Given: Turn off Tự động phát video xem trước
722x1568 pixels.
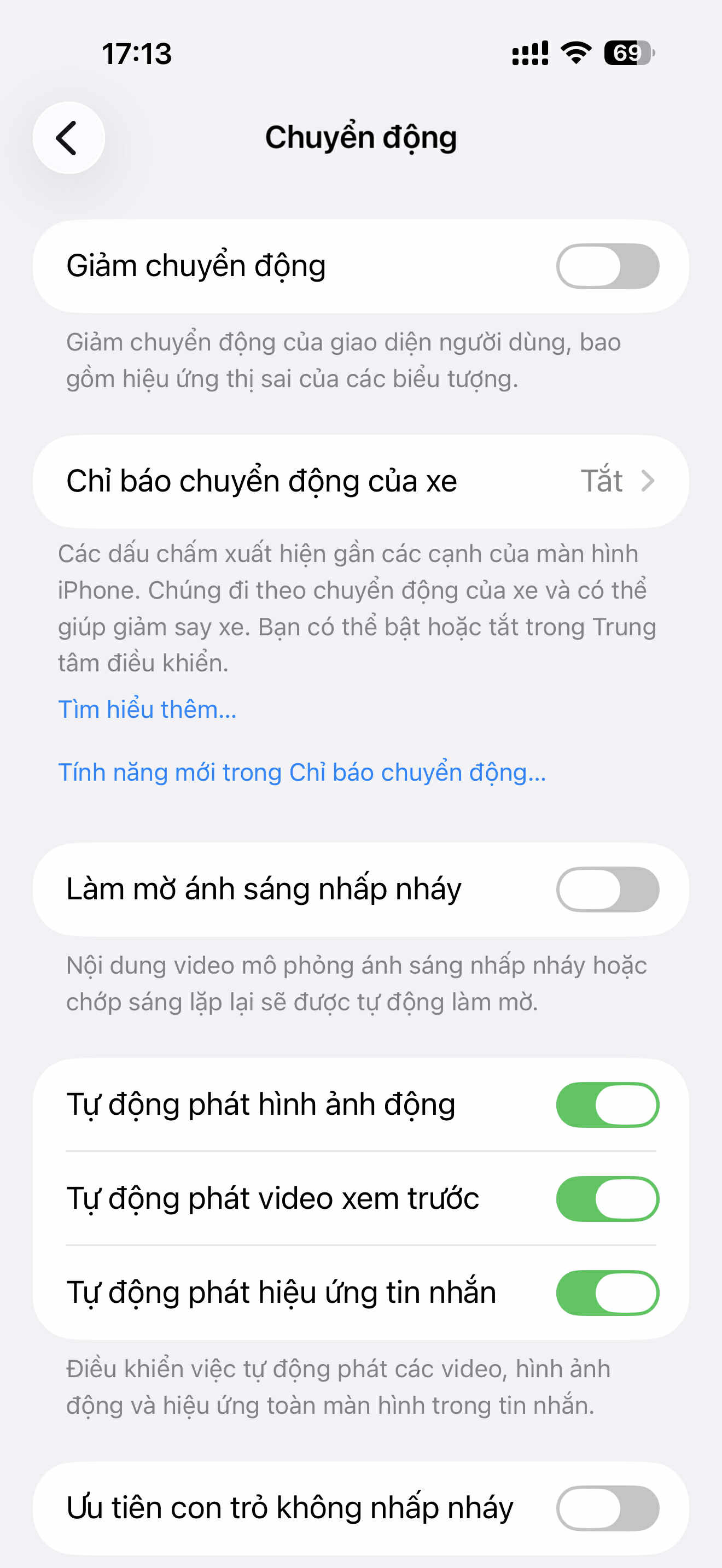Looking at the screenshot, I should click(607, 1198).
